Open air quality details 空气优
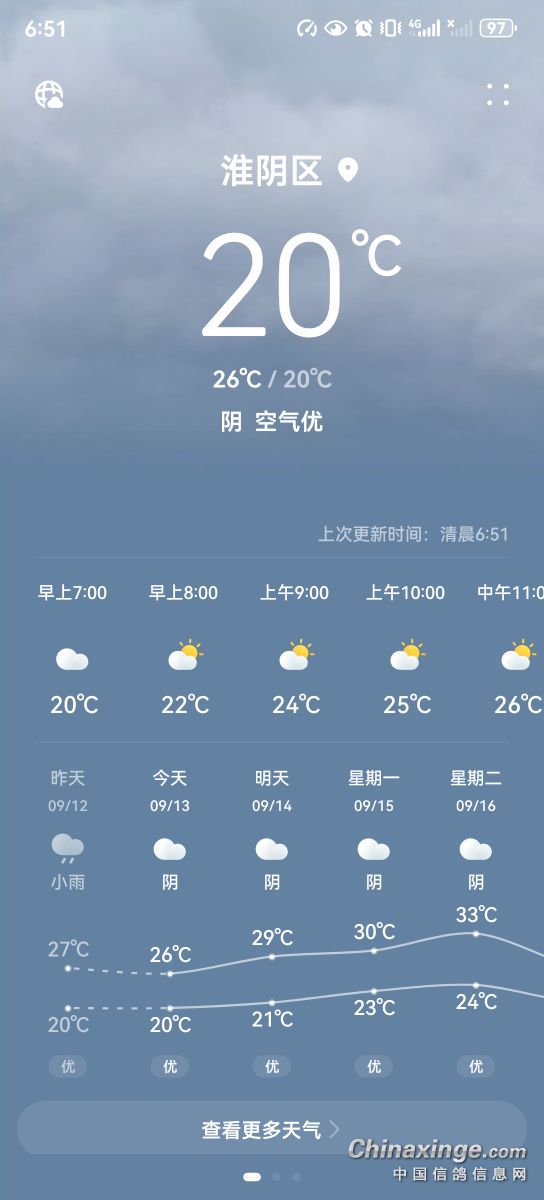This screenshot has height=1200, width=544. pyautogui.click(x=289, y=422)
